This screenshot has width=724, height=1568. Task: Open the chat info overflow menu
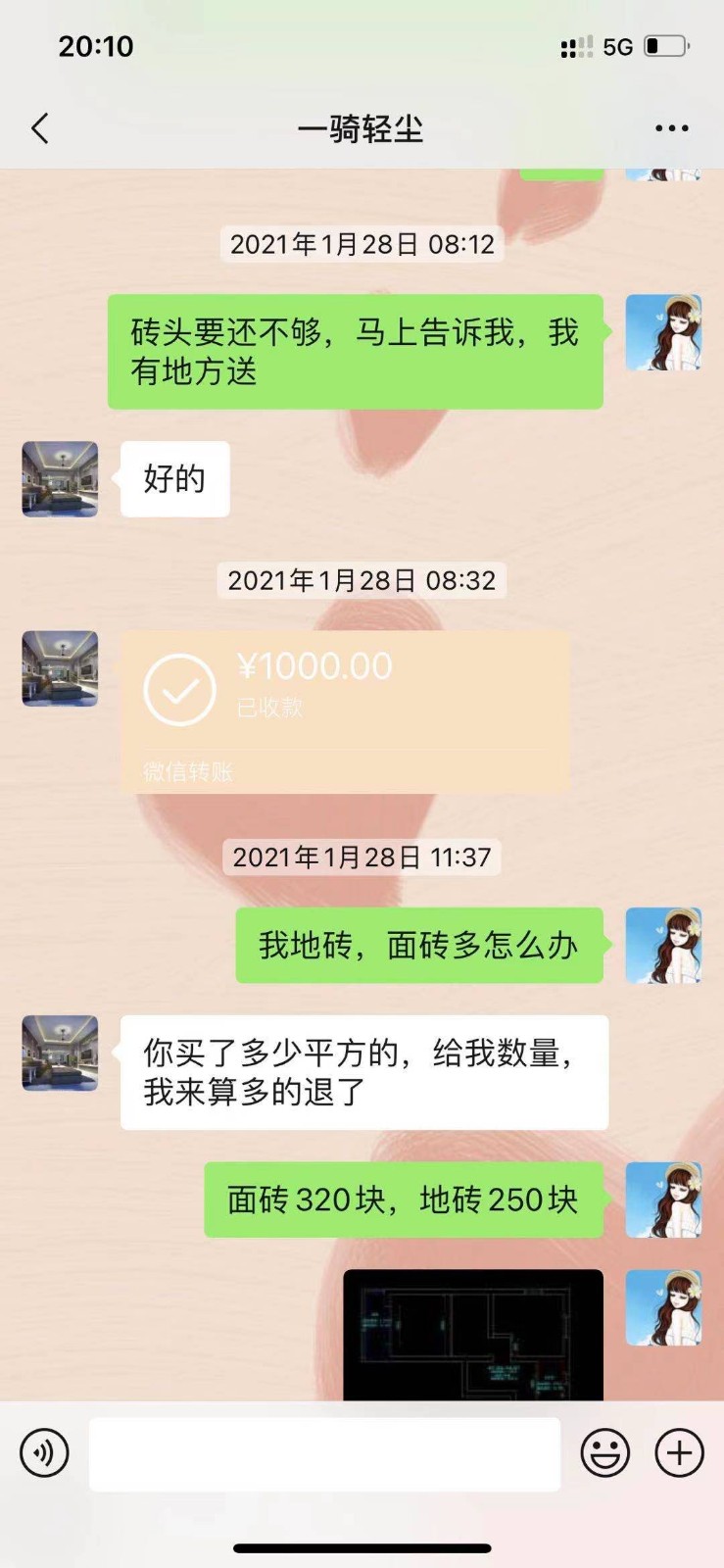pos(671,128)
